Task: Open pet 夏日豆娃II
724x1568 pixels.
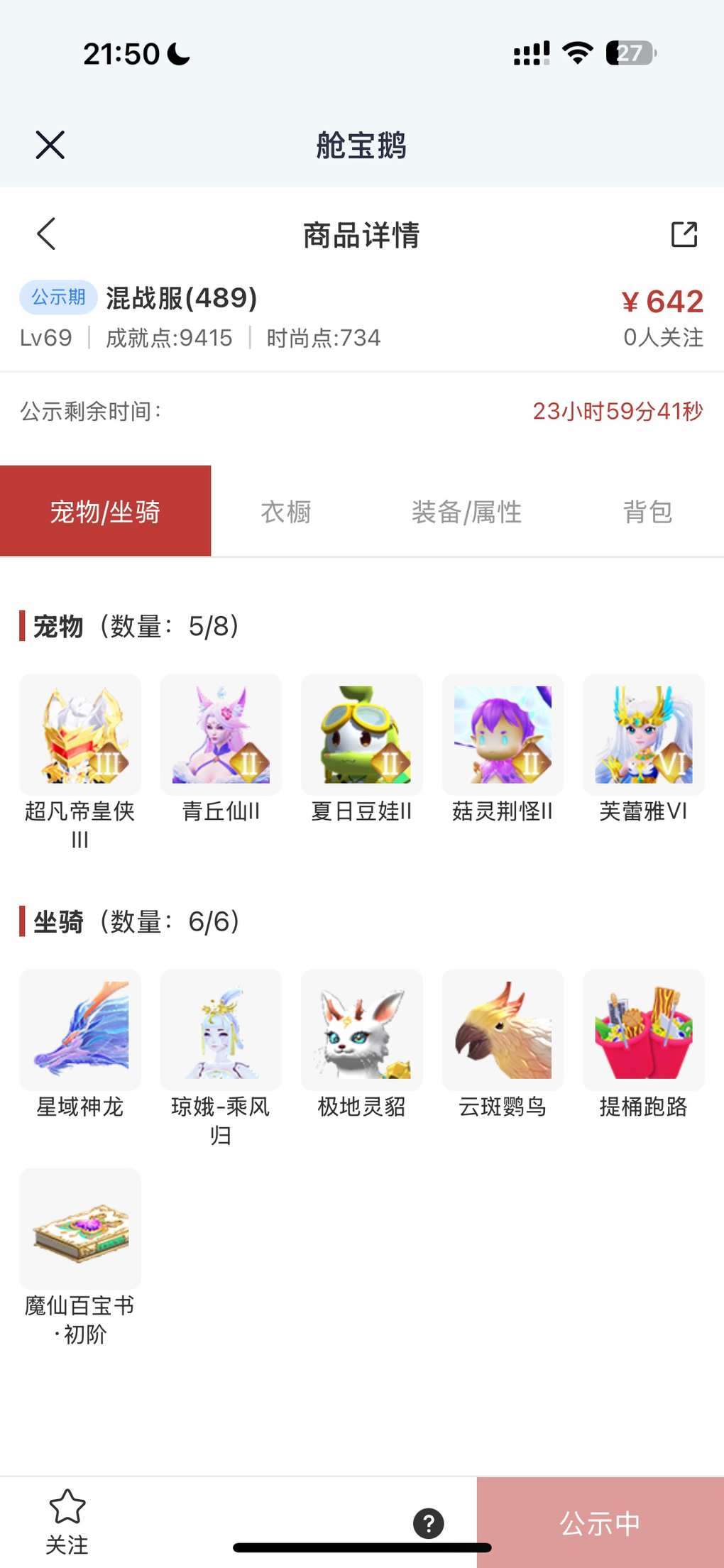Action: tap(362, 735)
